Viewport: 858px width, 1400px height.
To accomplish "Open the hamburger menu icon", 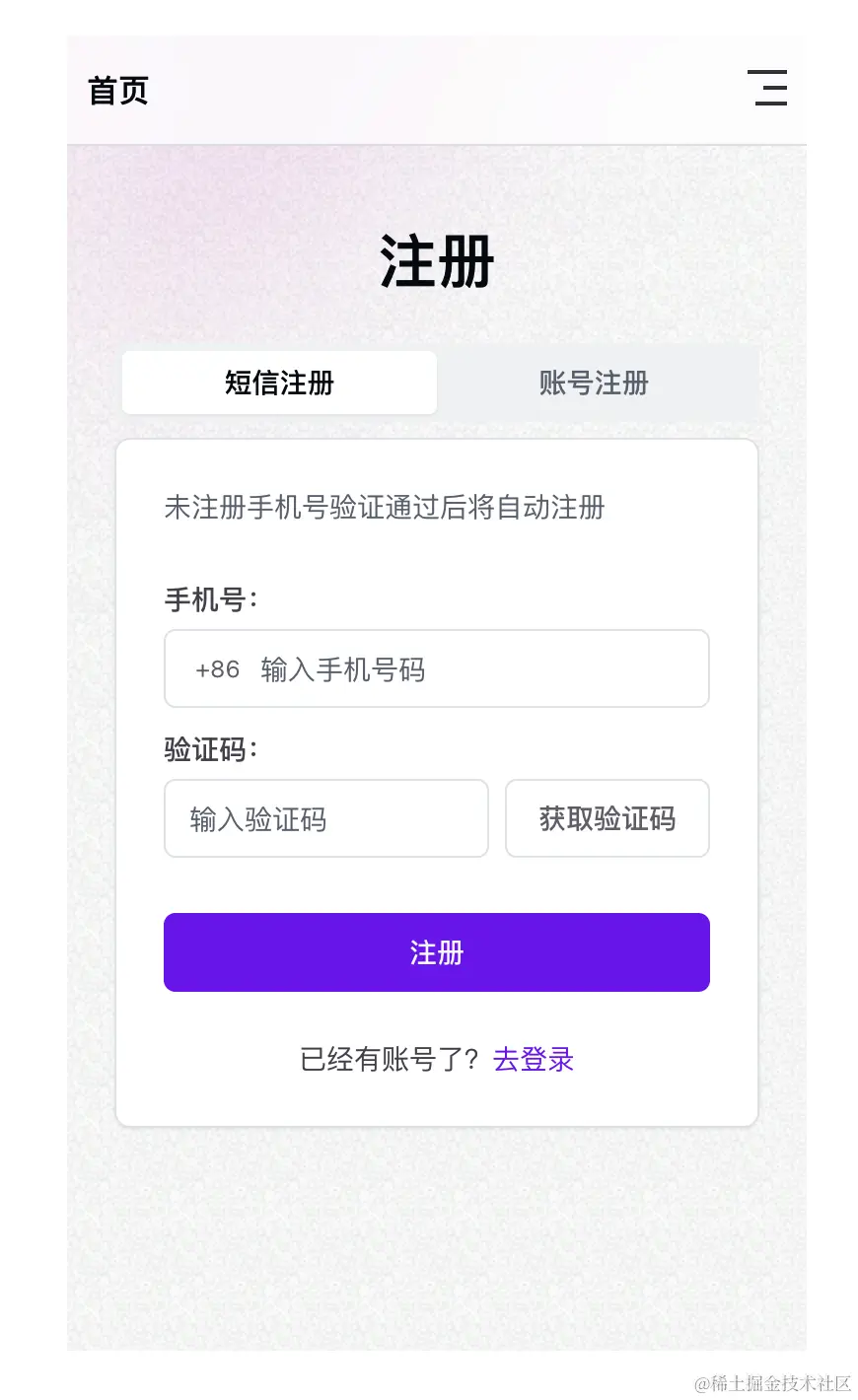I will tap(767, 88).
